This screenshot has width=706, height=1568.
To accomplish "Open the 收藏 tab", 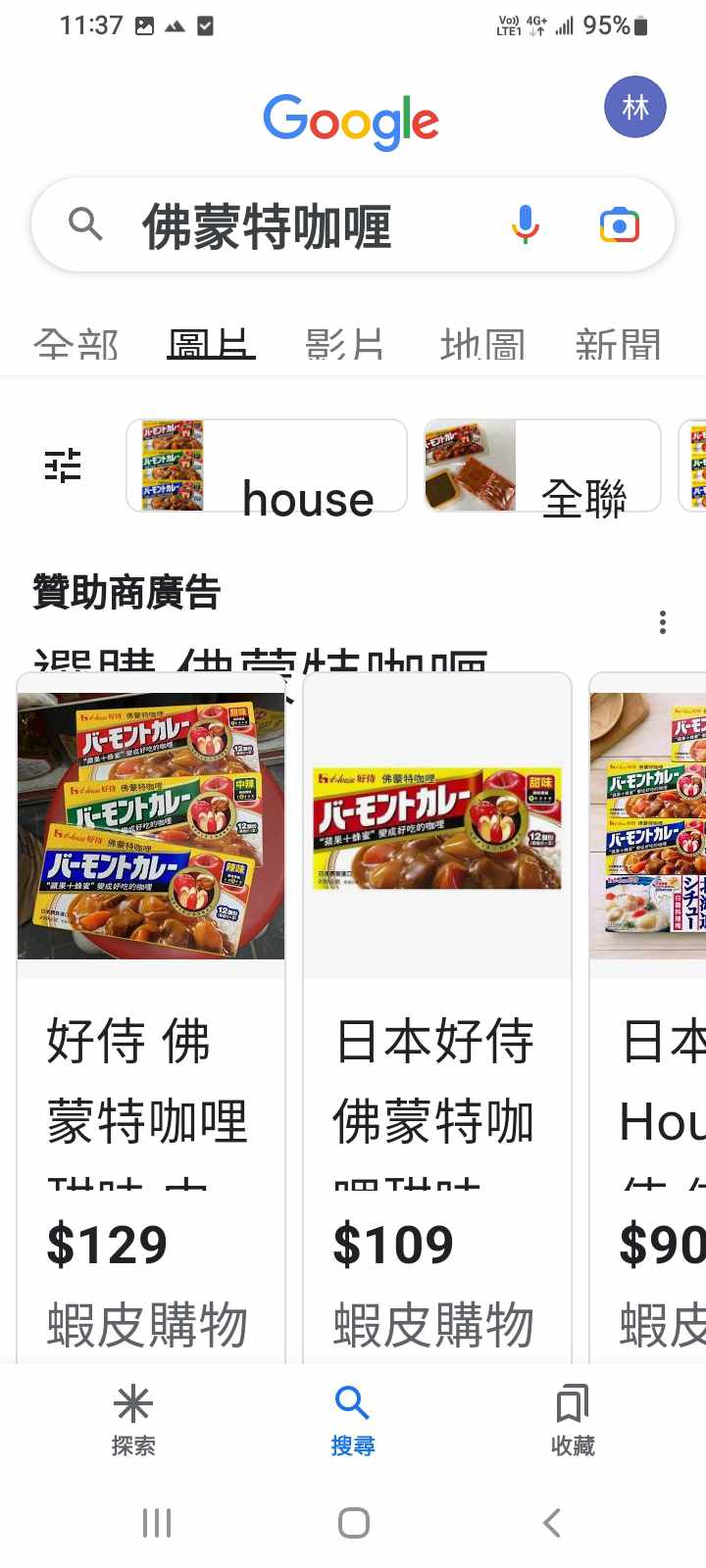I will (573, 1419).
